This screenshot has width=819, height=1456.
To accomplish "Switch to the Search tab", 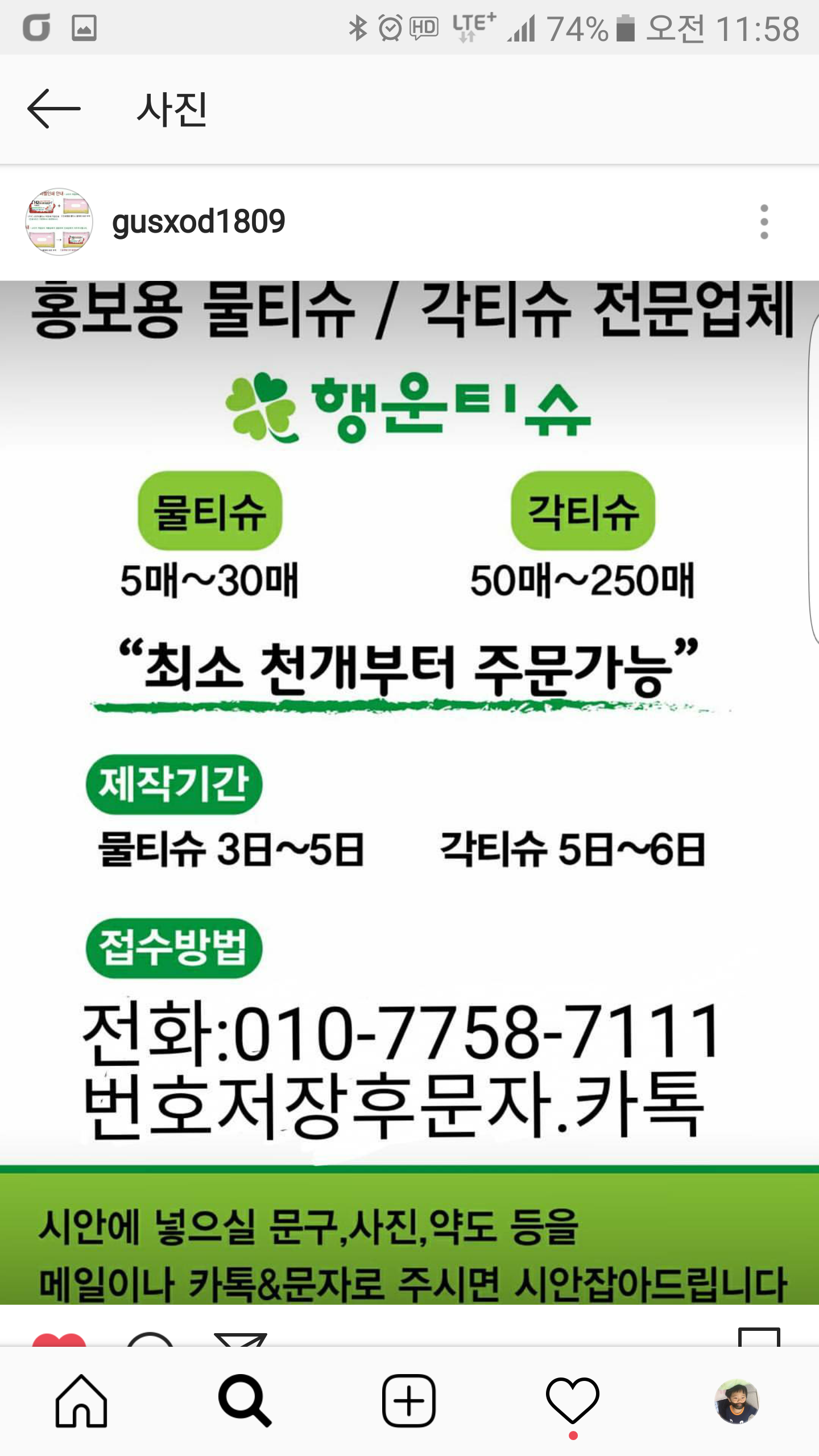I will 245,1400.
